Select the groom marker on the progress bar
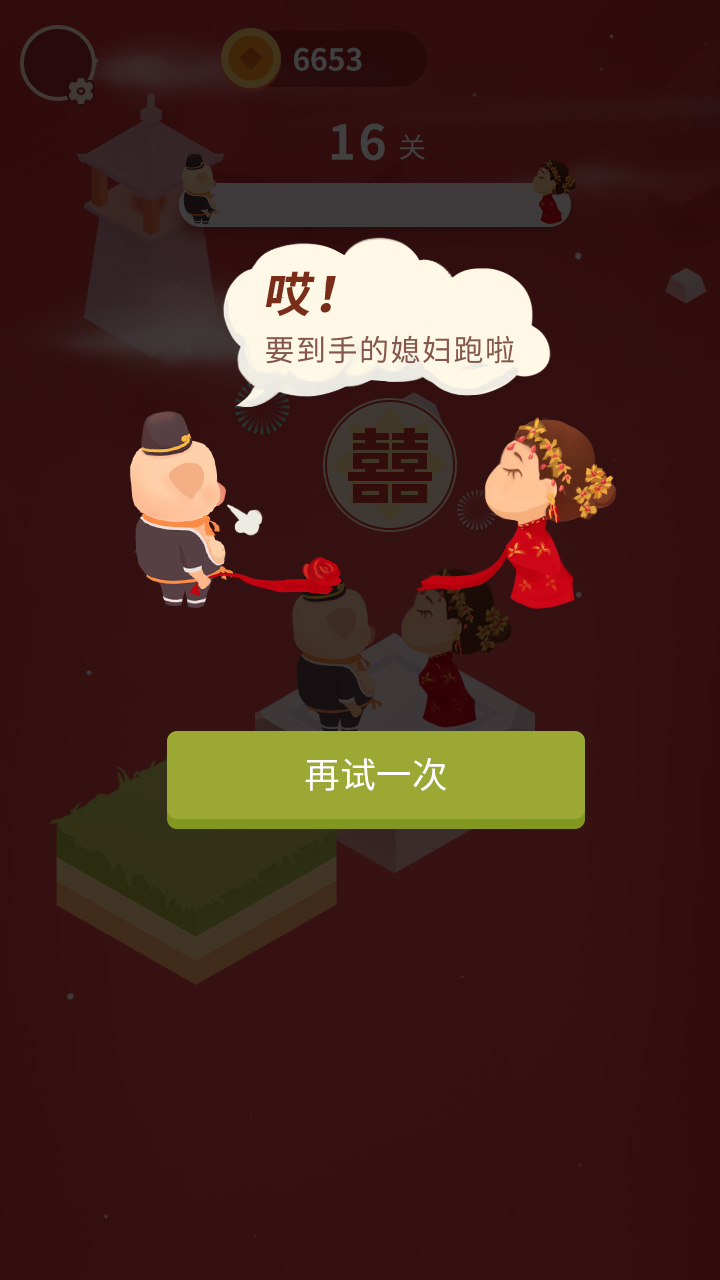This screenshot has width=720, height=1280. pos(198,190)
